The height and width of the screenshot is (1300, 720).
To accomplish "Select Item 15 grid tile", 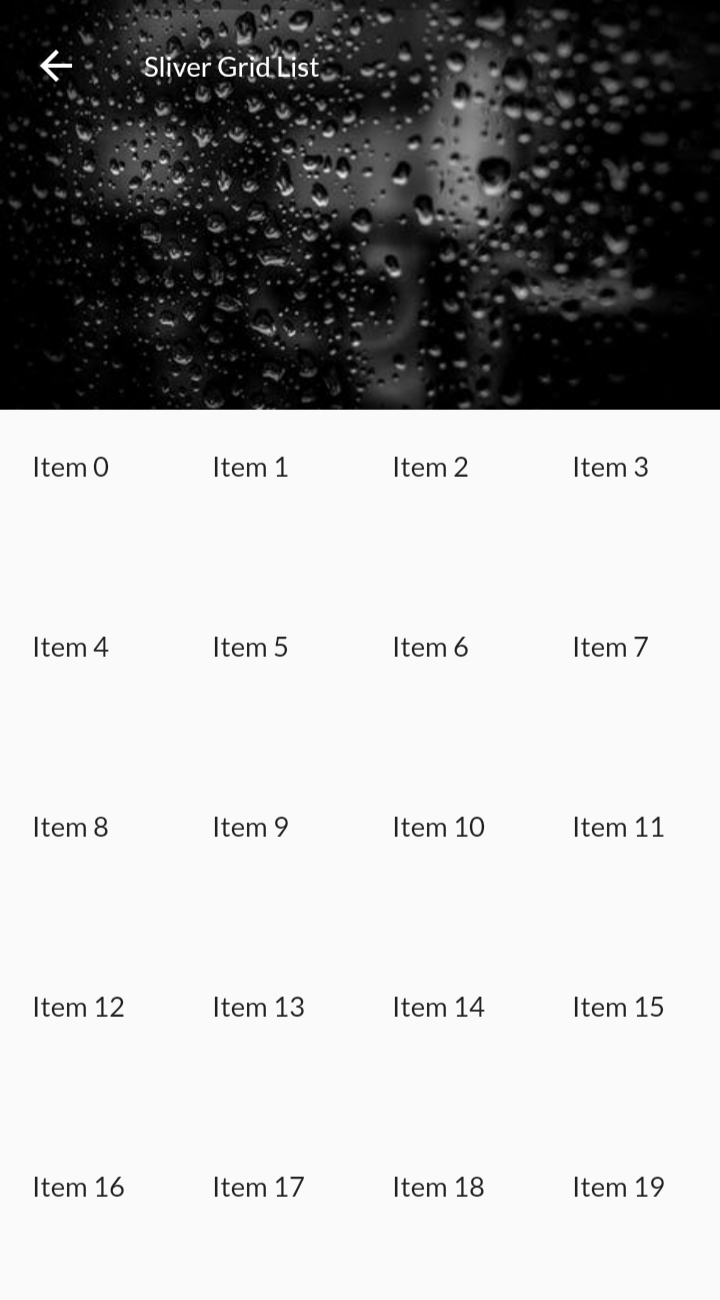I will (x=618, y=1007).
